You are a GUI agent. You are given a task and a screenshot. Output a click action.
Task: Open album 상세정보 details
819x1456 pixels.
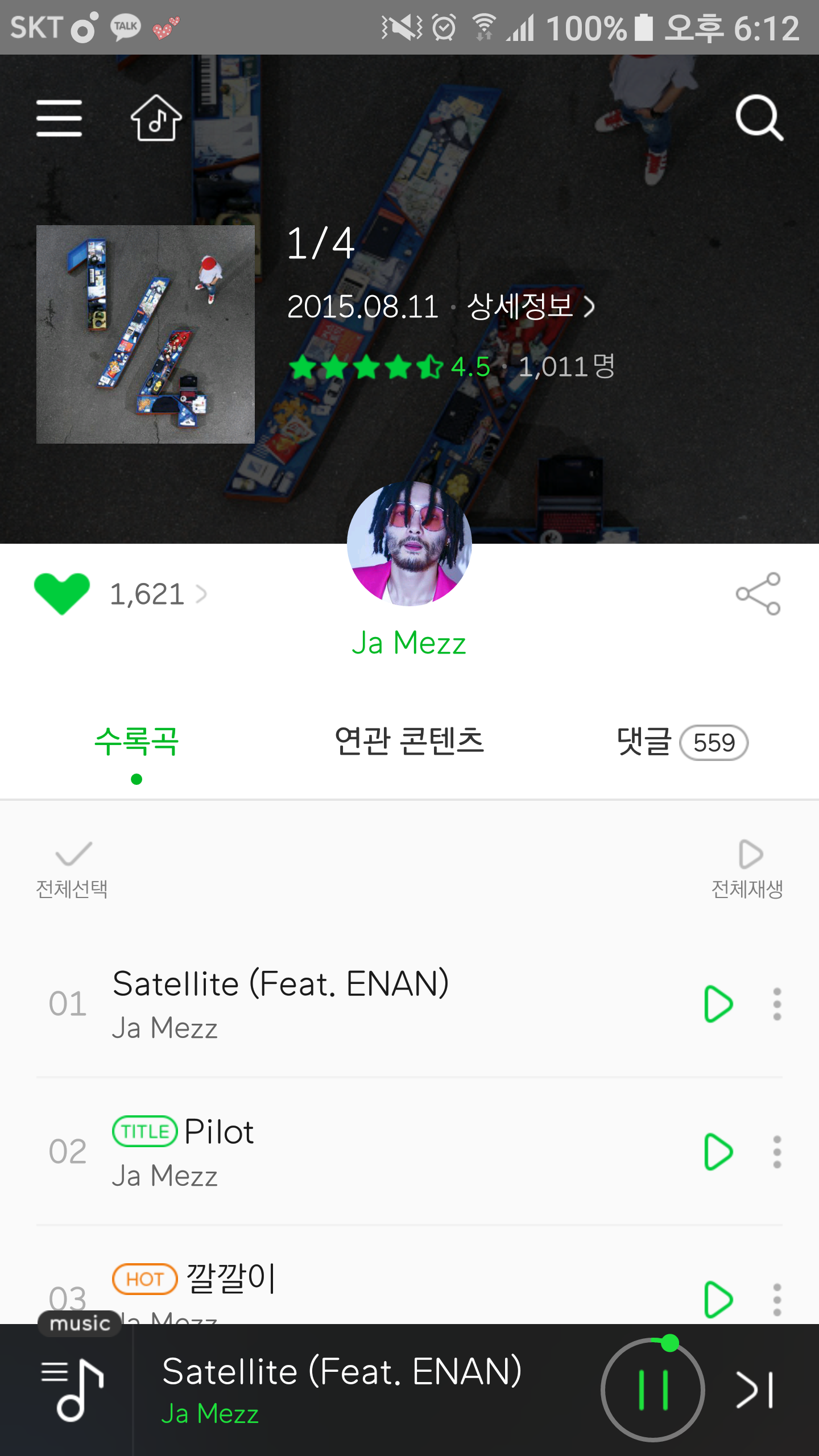[x=530, y=307]
